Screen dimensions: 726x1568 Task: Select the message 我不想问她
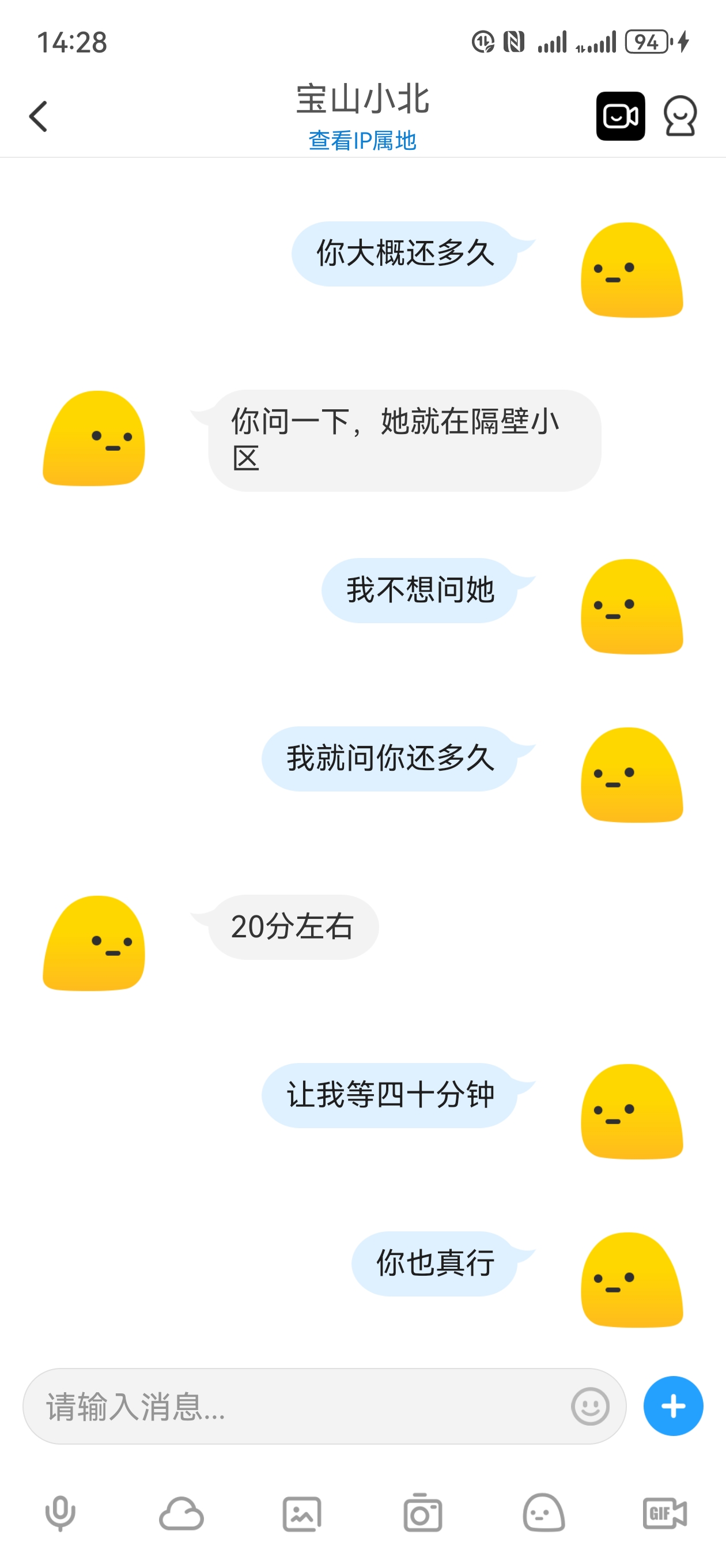pyautogui.click(x=421, y=589)
